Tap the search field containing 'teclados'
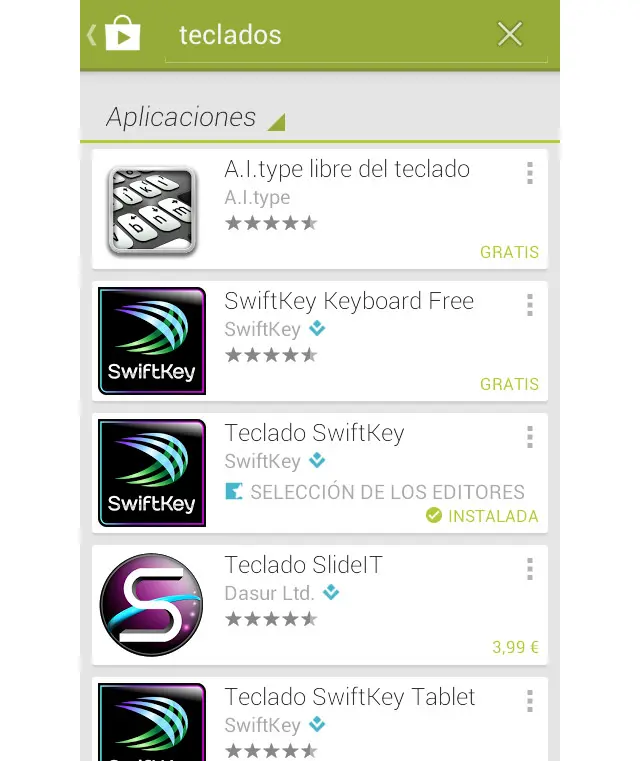The width and height of the screenshot is (640, 761). point(330,35)
